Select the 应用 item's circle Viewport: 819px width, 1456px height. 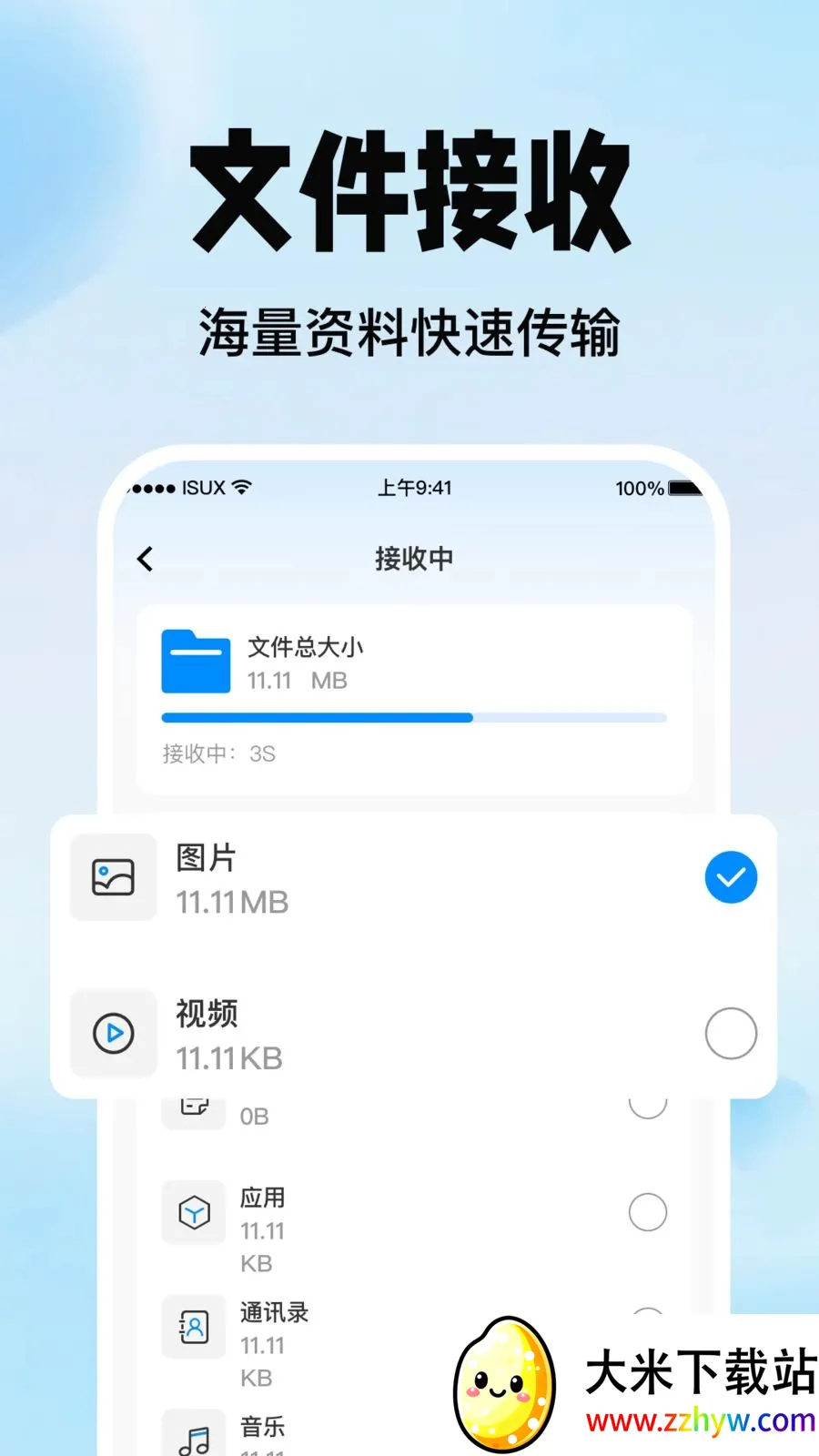click(x=647, y=1212)
